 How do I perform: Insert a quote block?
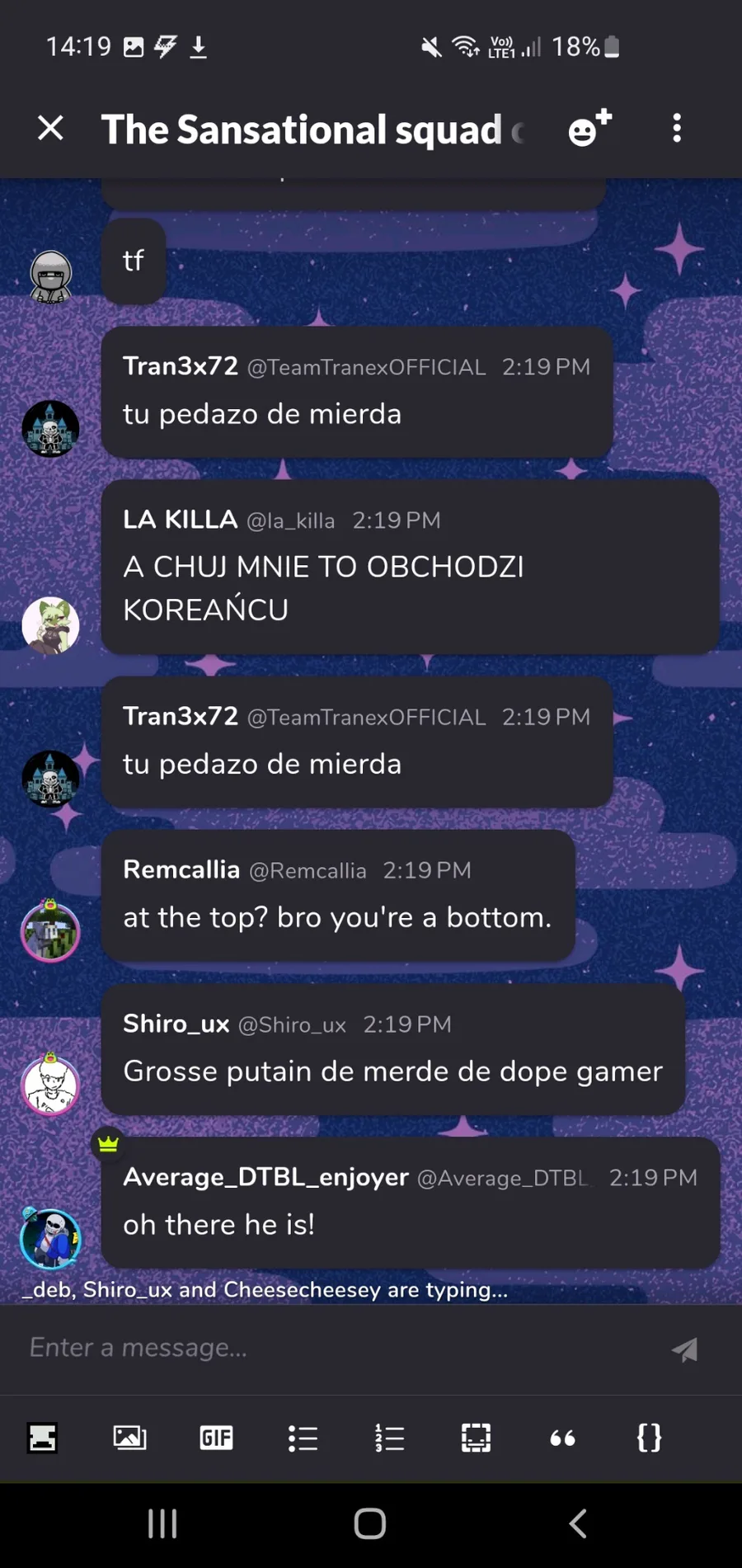tap(562, 1438)
